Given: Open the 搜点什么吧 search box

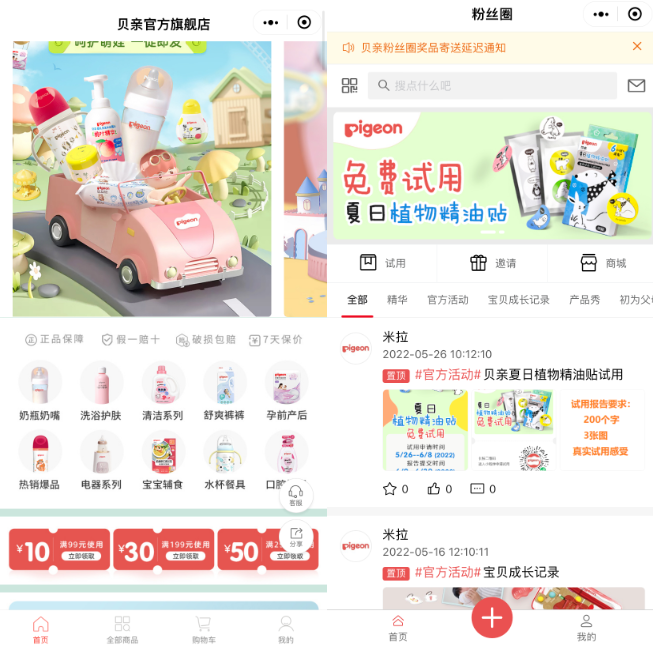Looking at the screenshot, I should pyautogui.click(x=490, y=86).
